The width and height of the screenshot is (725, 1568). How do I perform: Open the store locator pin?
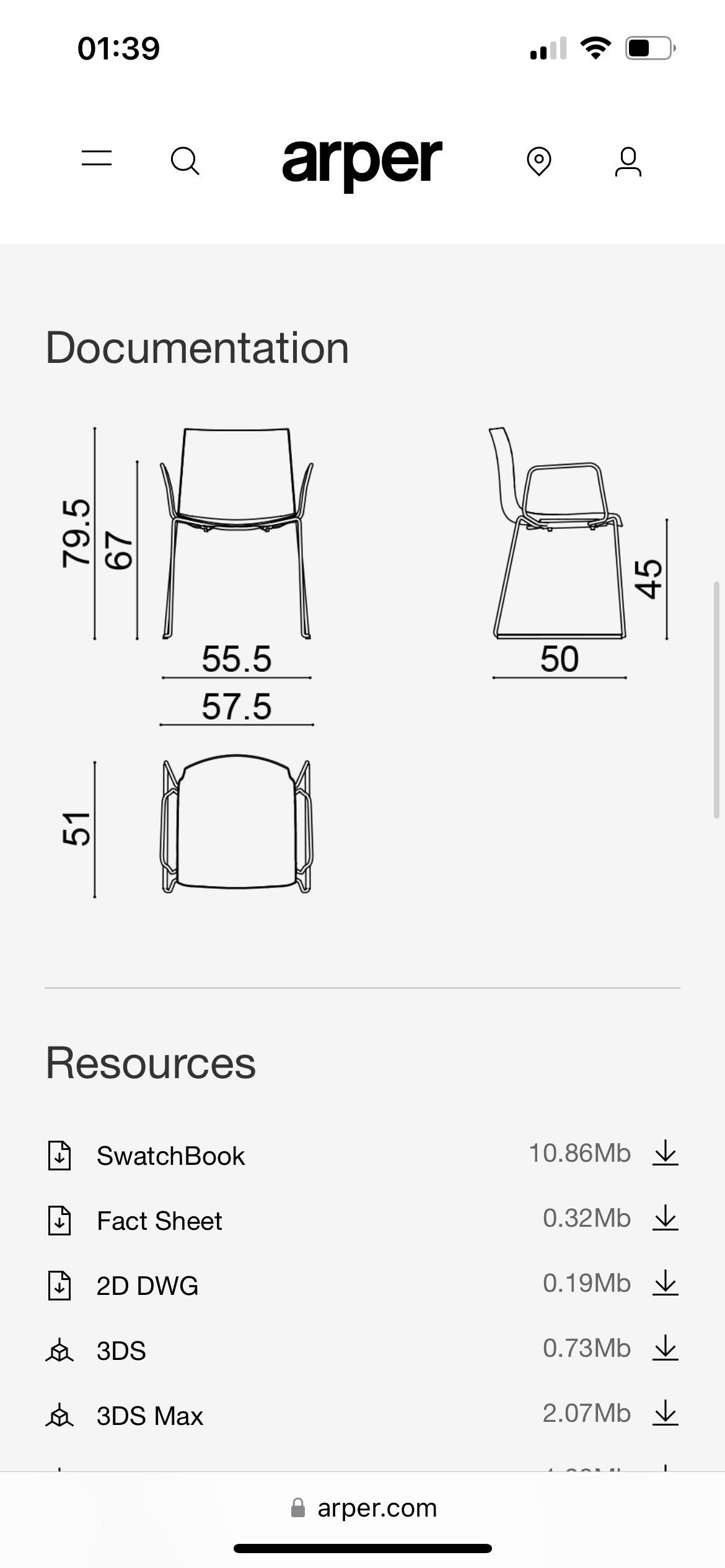click(538, 162)
